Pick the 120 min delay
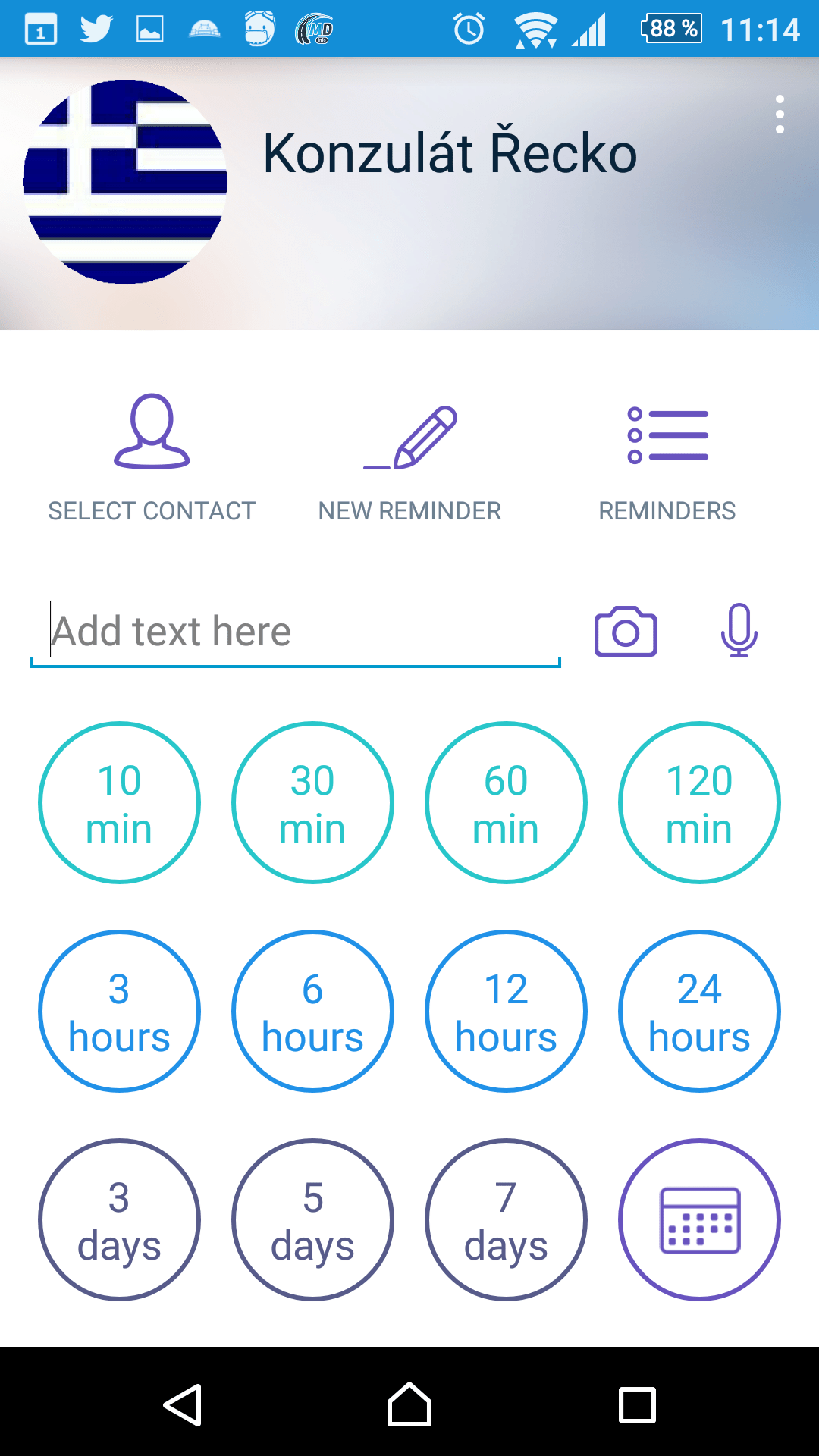Image resolution: width=819 pixels, height=1456 pixels. click(699, 802)
